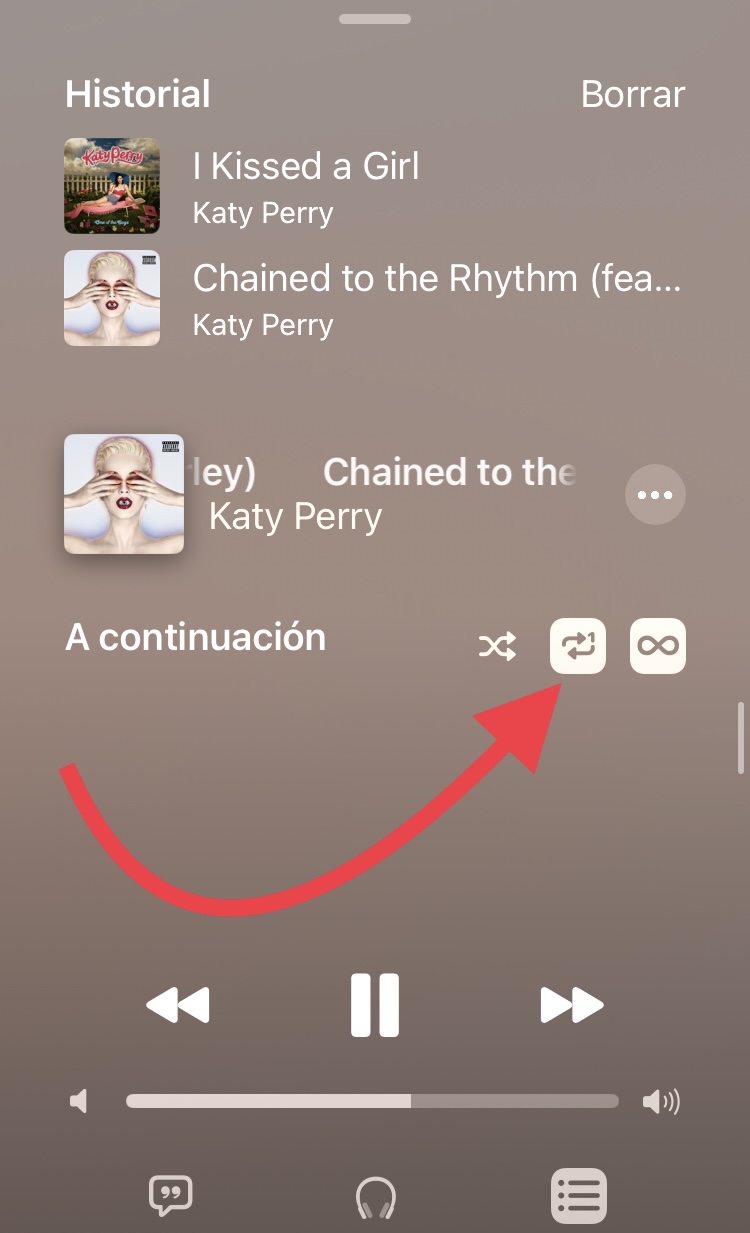Skip back to previous track
The height and width of the screenshot is (1233, 750).
coord(178,1005)
